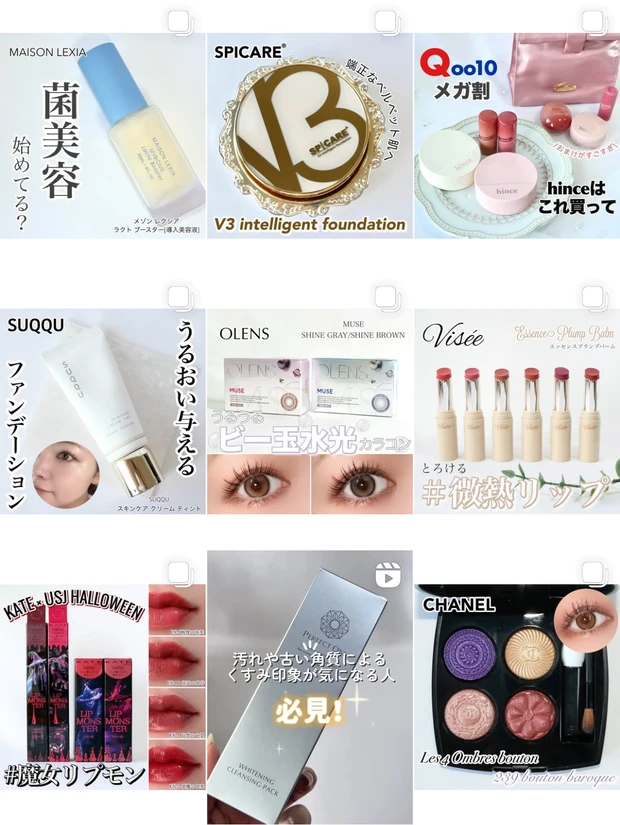Open the MAISON LEXIA serum post

[x=102, y=135]
